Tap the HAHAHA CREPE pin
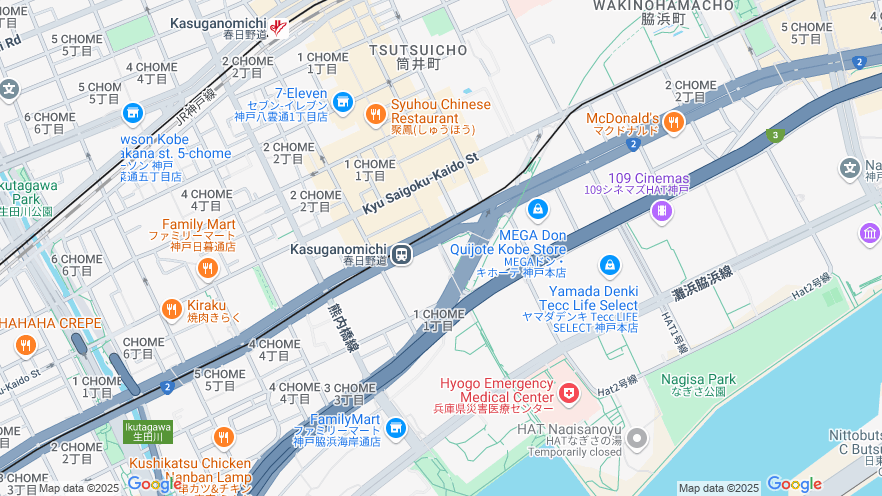This screenshot has height=496, width=882. (26, 345)
